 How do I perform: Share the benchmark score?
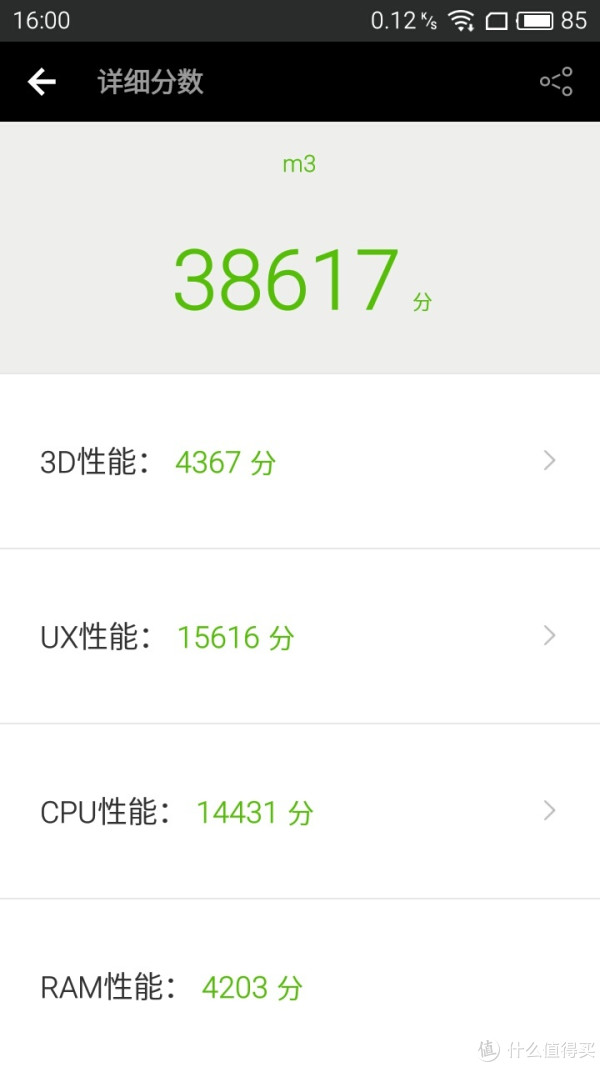point(556,82)
